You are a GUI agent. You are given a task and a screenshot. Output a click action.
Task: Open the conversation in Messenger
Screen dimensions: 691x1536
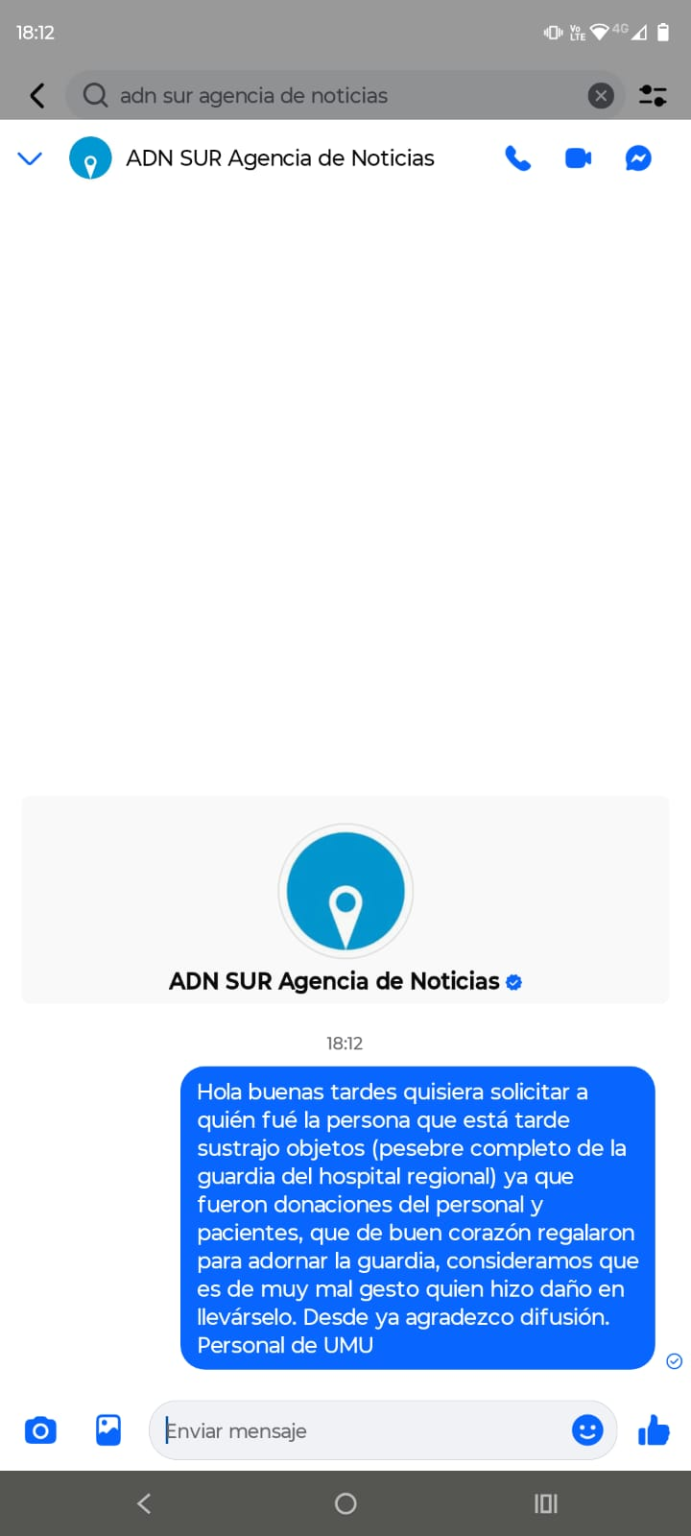pos(638,158)
